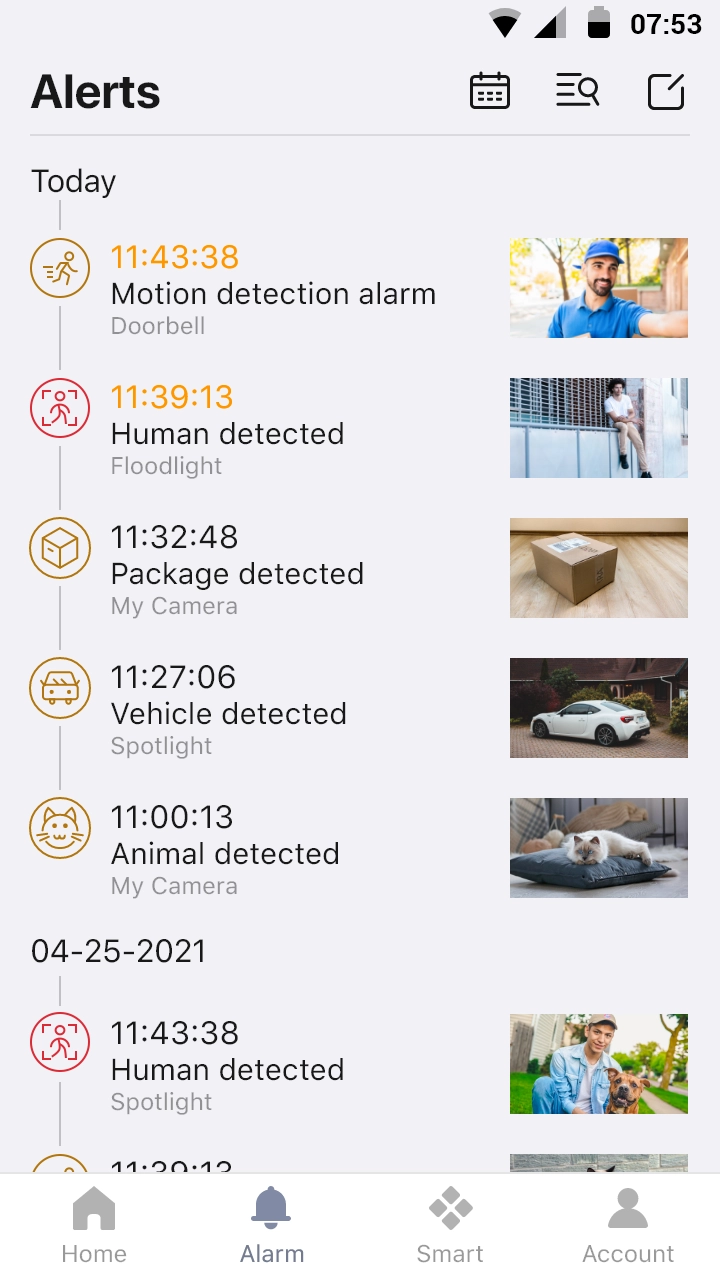Open the 04-25-2021 Spotlight human detected alert

coord(227,1069)
